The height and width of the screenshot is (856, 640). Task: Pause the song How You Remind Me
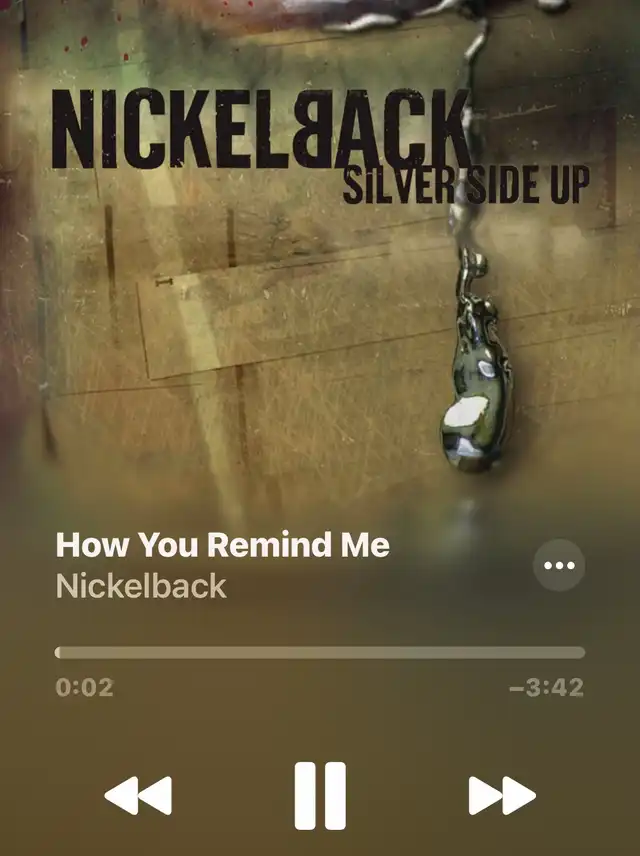pyautogui.click(x=320, y=795)
